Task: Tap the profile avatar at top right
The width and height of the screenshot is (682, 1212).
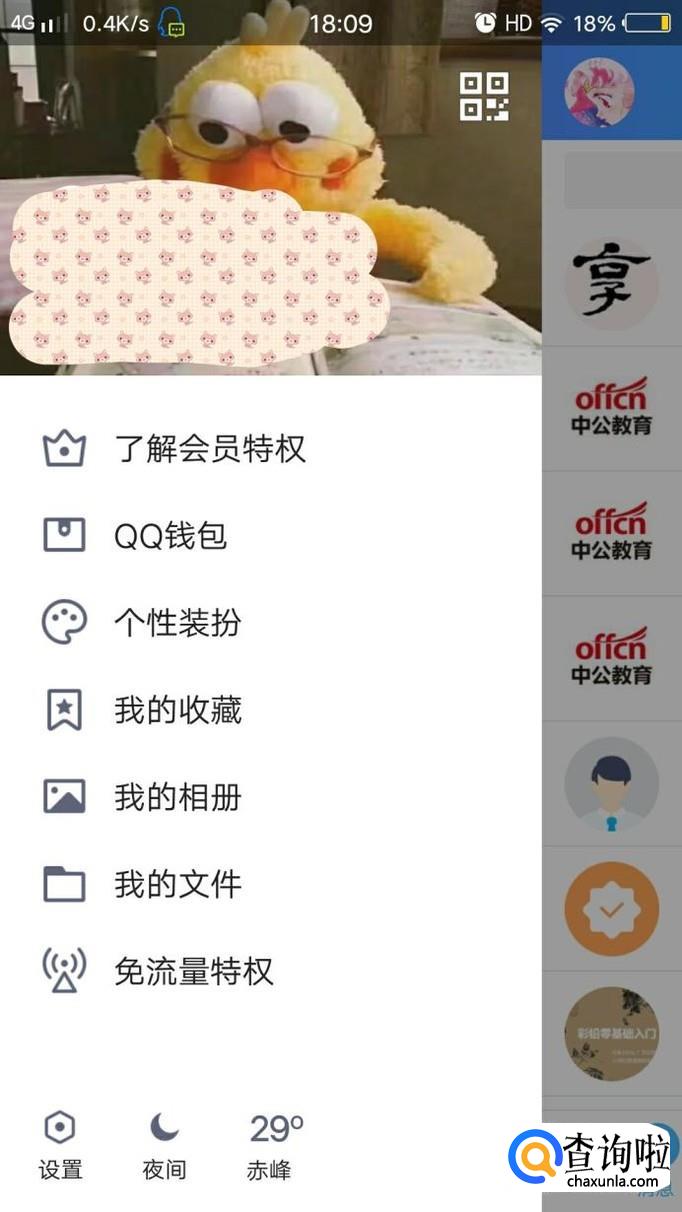Action: click(600, 92)
